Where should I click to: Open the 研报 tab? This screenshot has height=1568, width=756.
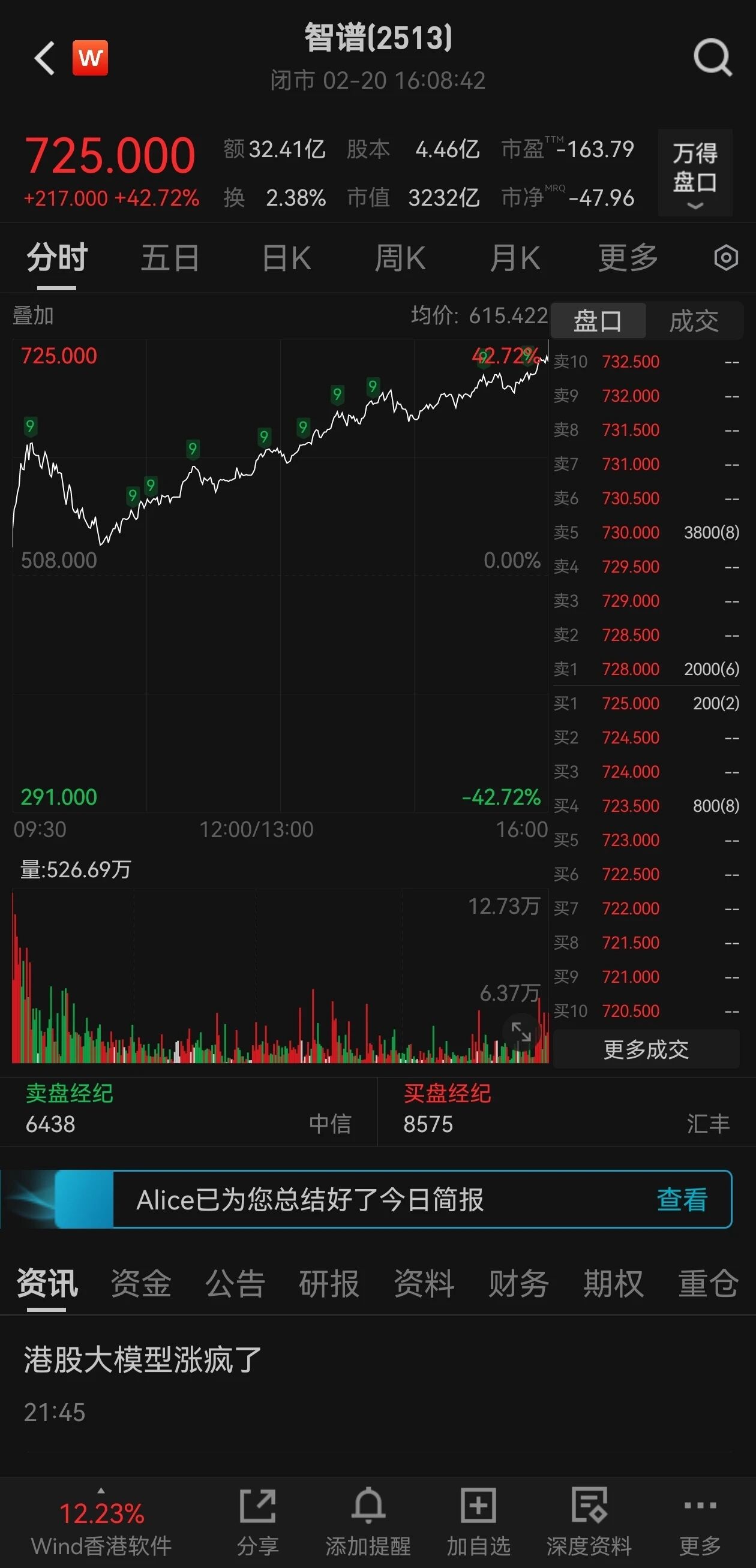tap(329, 1283)
